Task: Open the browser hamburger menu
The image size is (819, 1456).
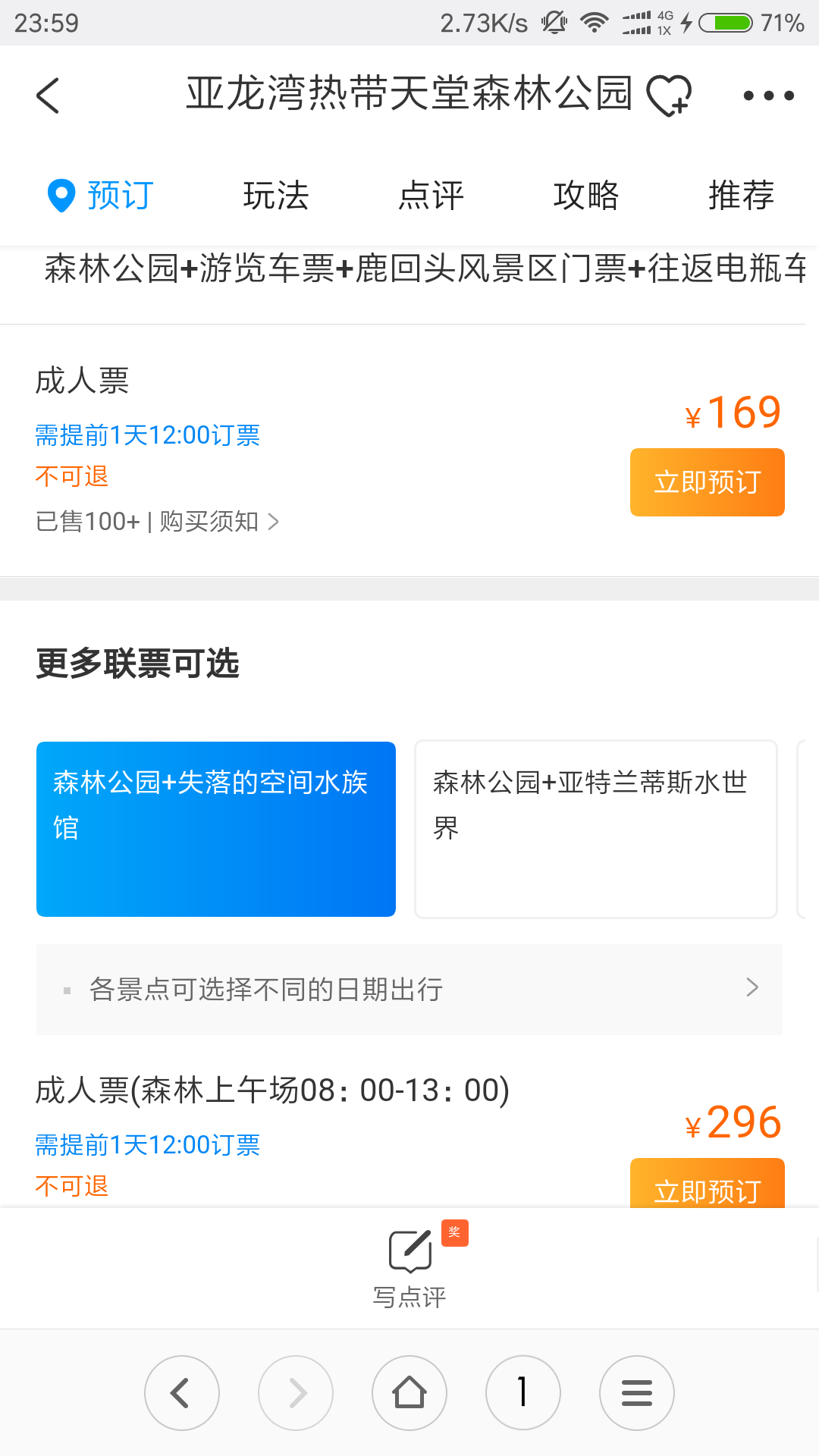Action: pos(637,1393)
